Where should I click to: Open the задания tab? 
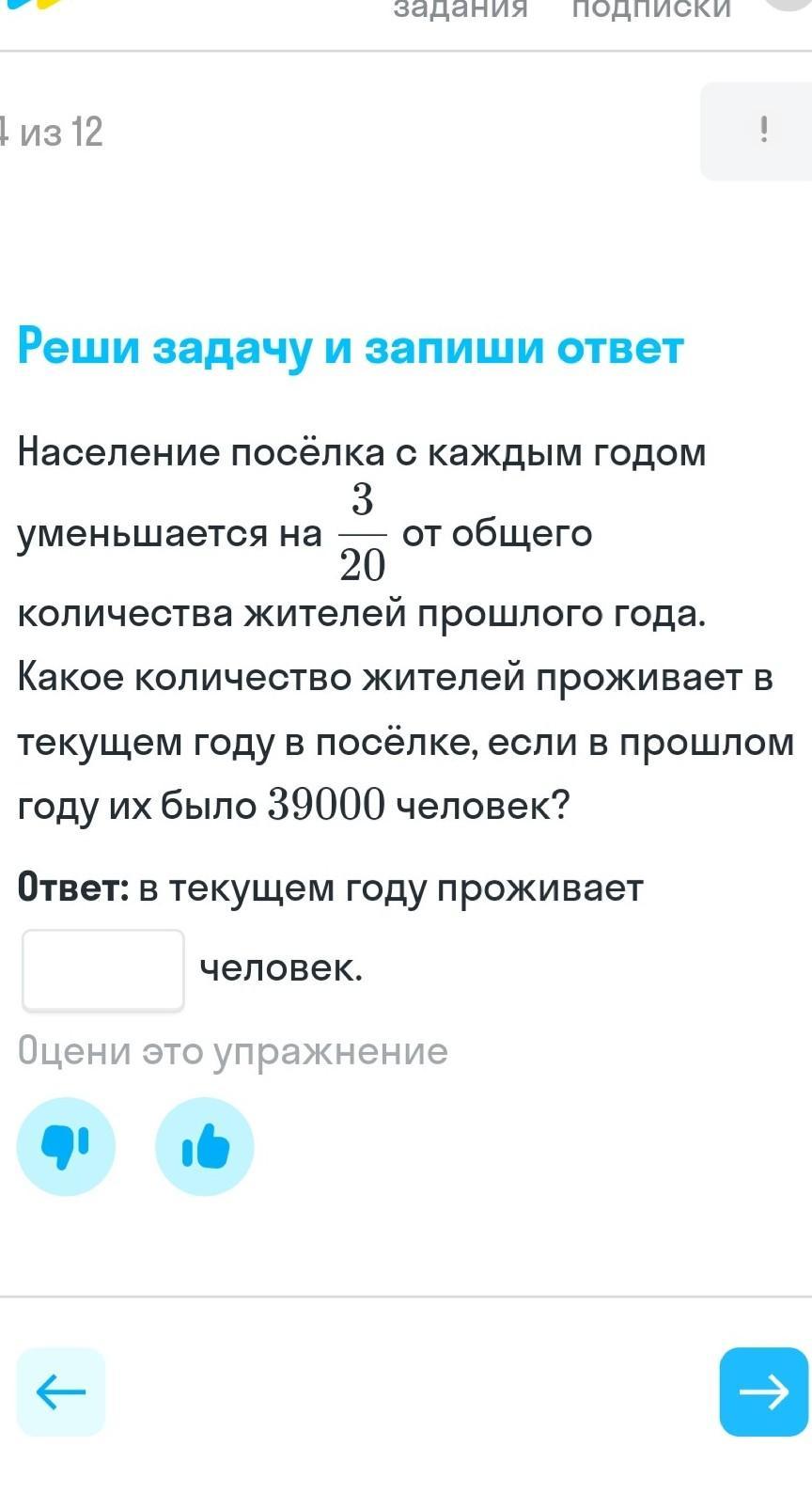(461, 9)
